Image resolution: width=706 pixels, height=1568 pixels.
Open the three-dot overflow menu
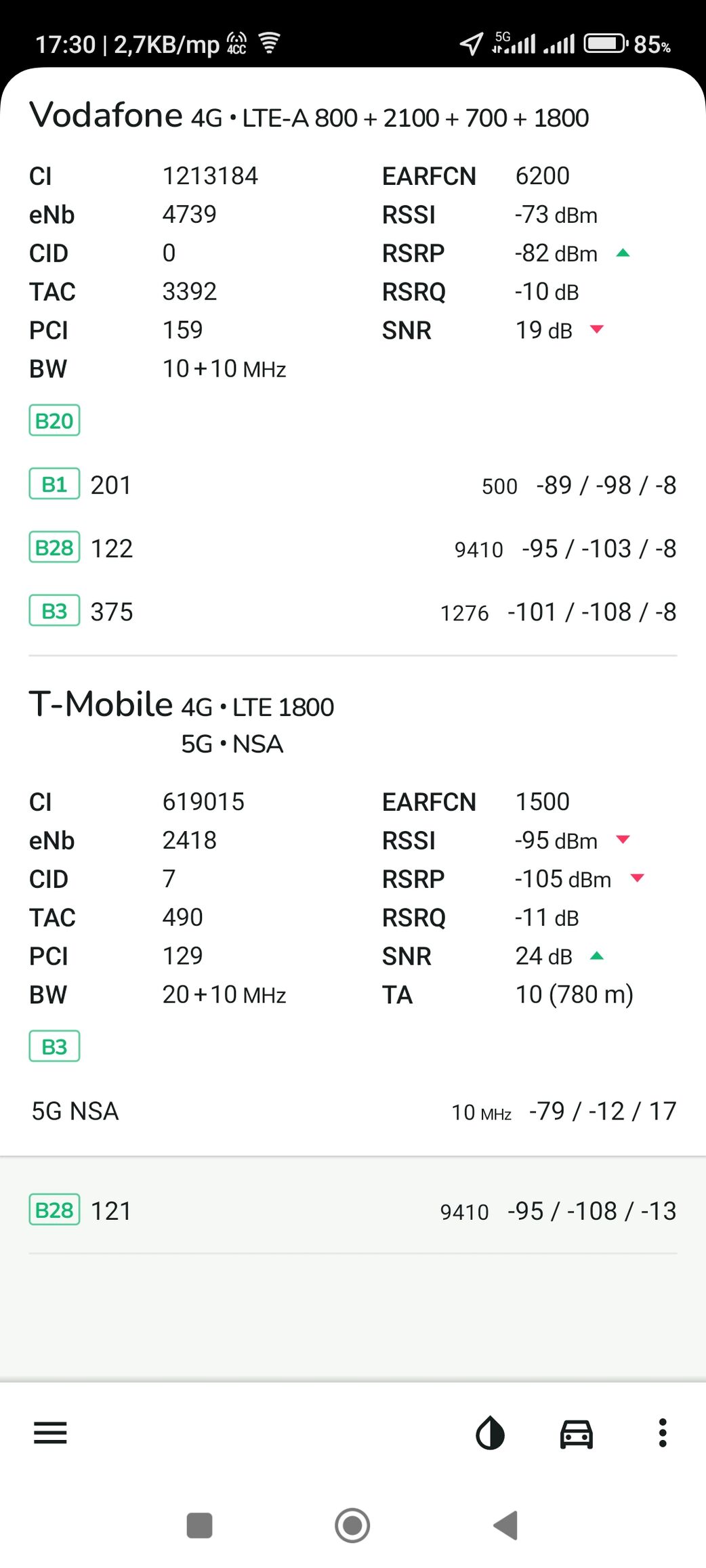663,1433
